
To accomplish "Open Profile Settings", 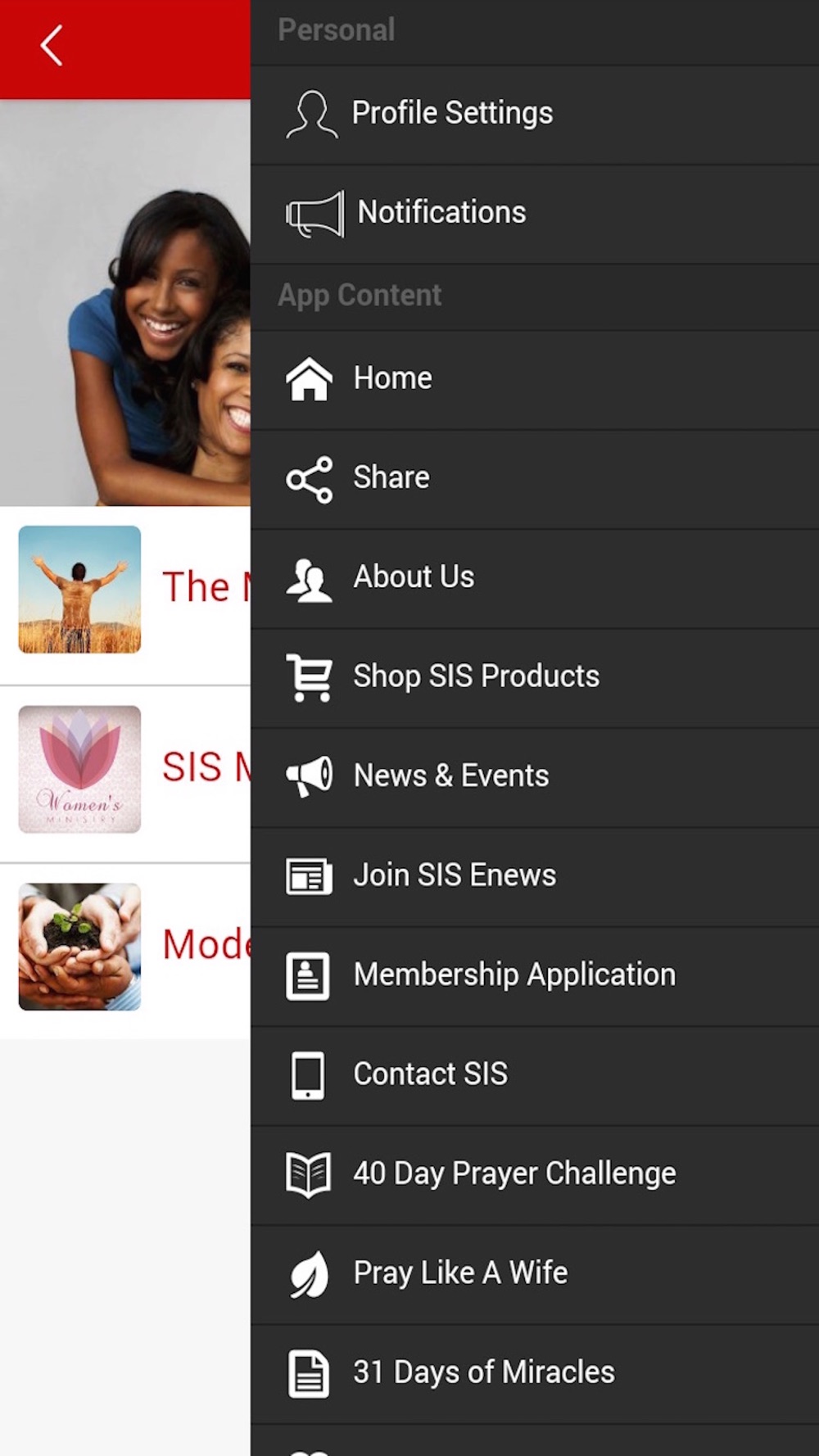I will 452,114.
